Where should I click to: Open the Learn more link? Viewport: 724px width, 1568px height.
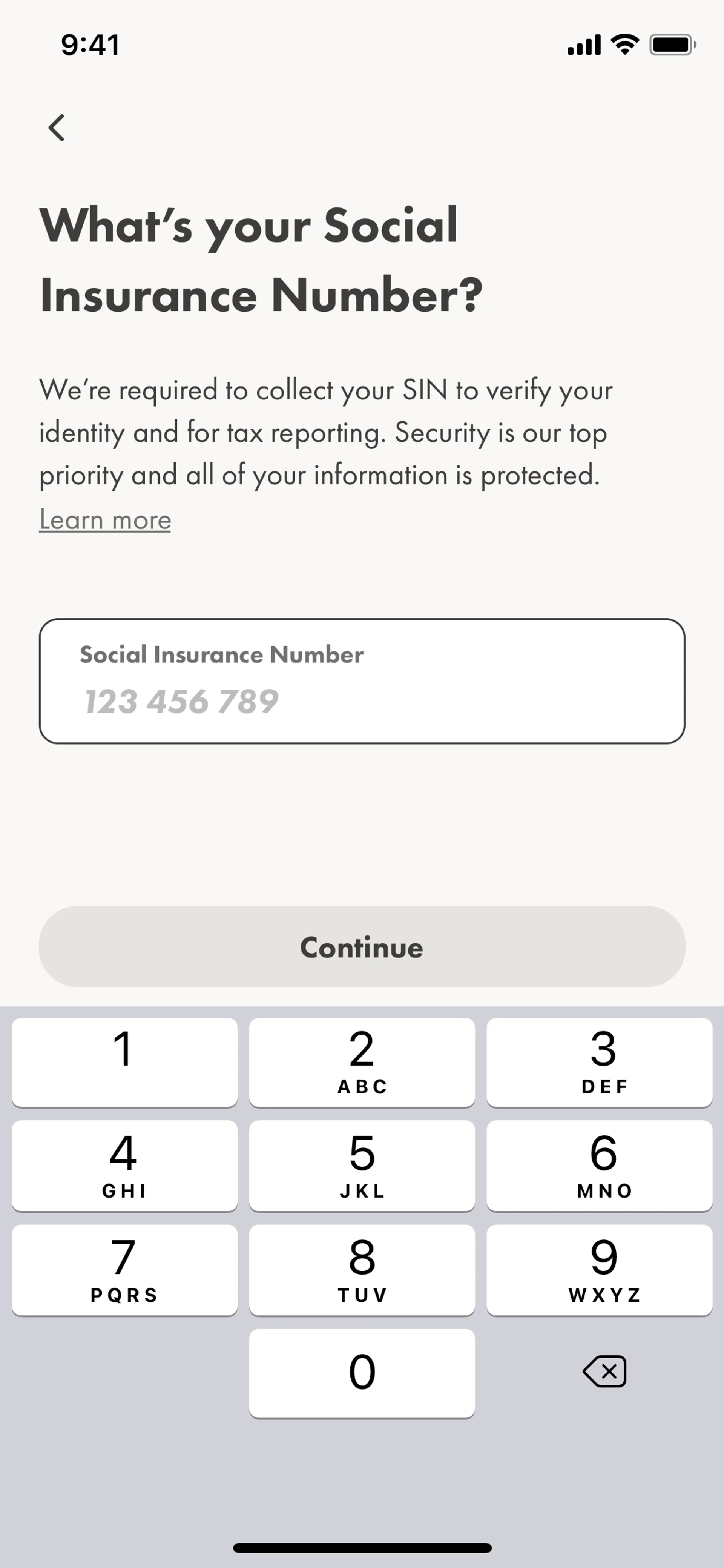[x=105, y=520]
